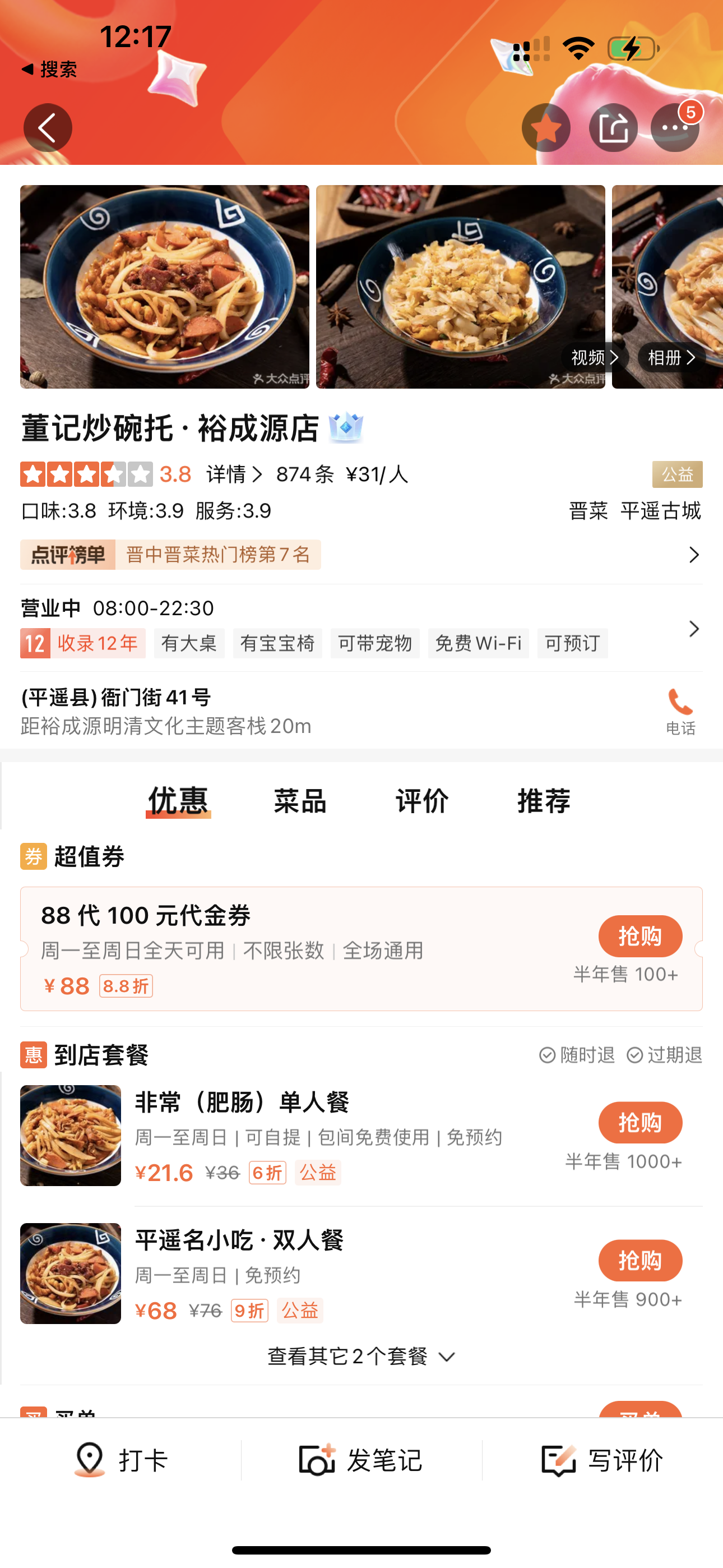Switch to the 推荐 tab
Image resolution: width=723 pixels, height=1568 pixels.
pos(544,800)
